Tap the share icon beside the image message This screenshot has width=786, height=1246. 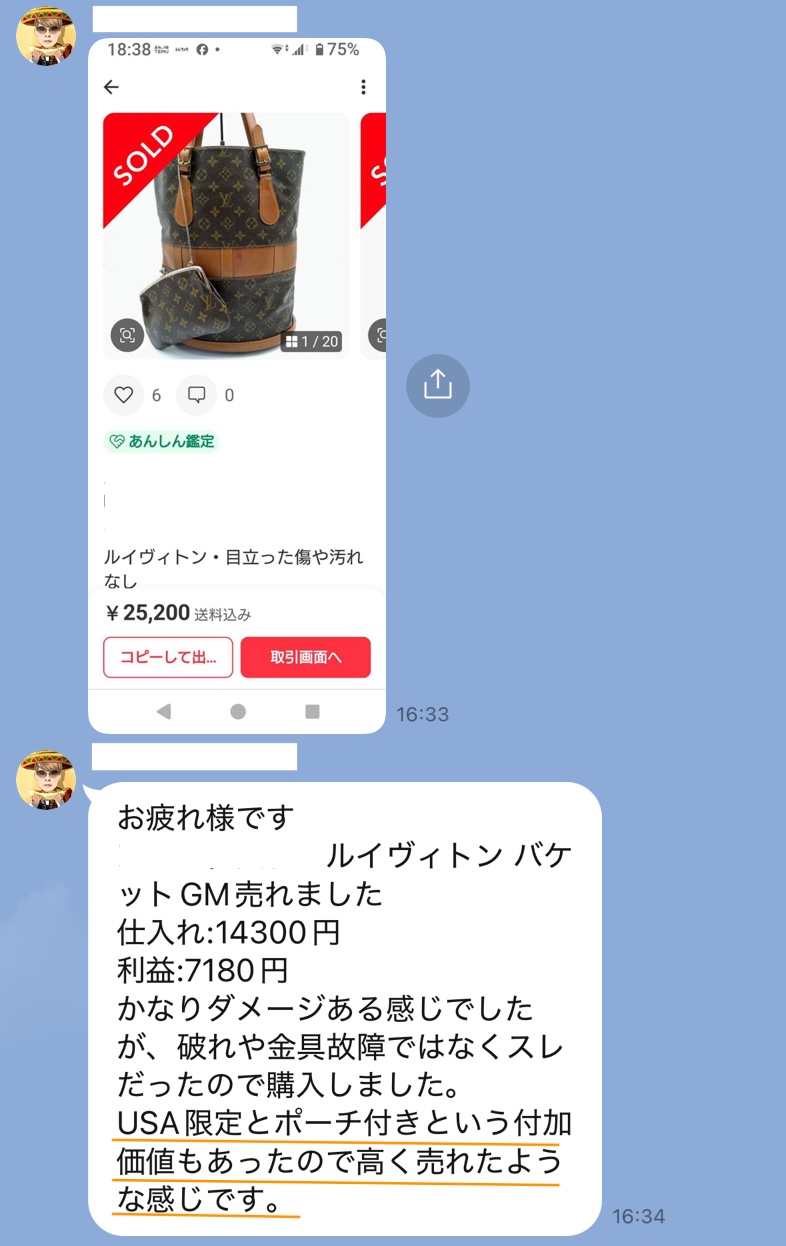437,386
